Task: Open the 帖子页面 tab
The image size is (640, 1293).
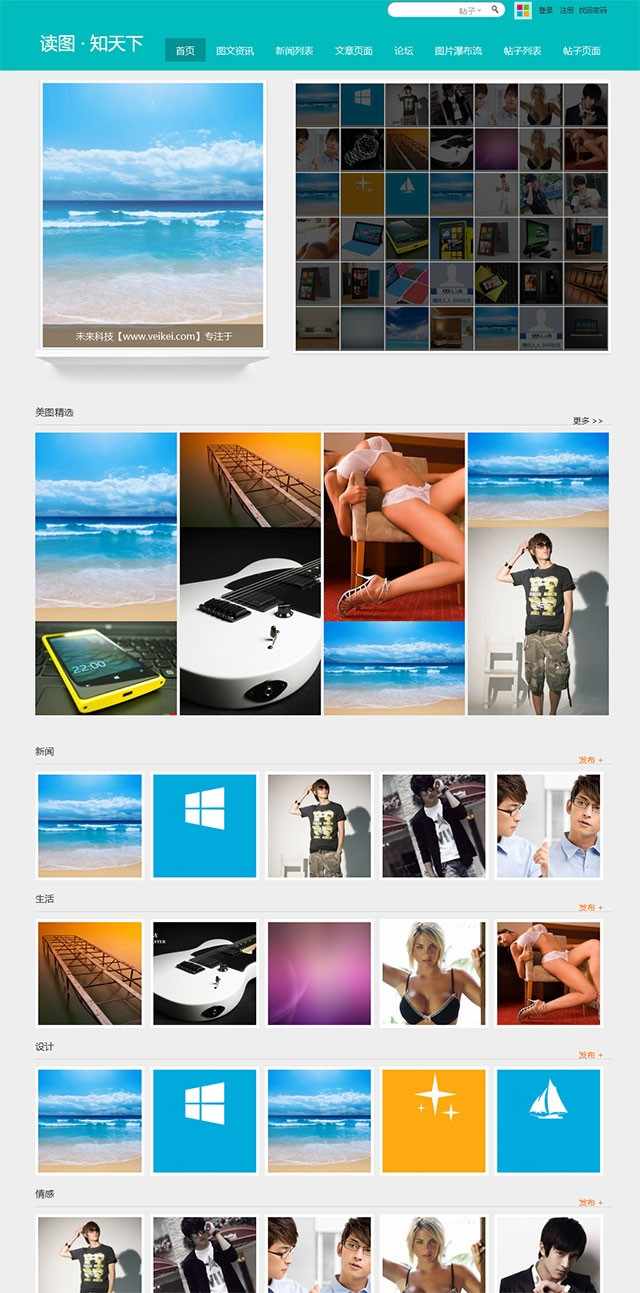Action: click(581, 50)
